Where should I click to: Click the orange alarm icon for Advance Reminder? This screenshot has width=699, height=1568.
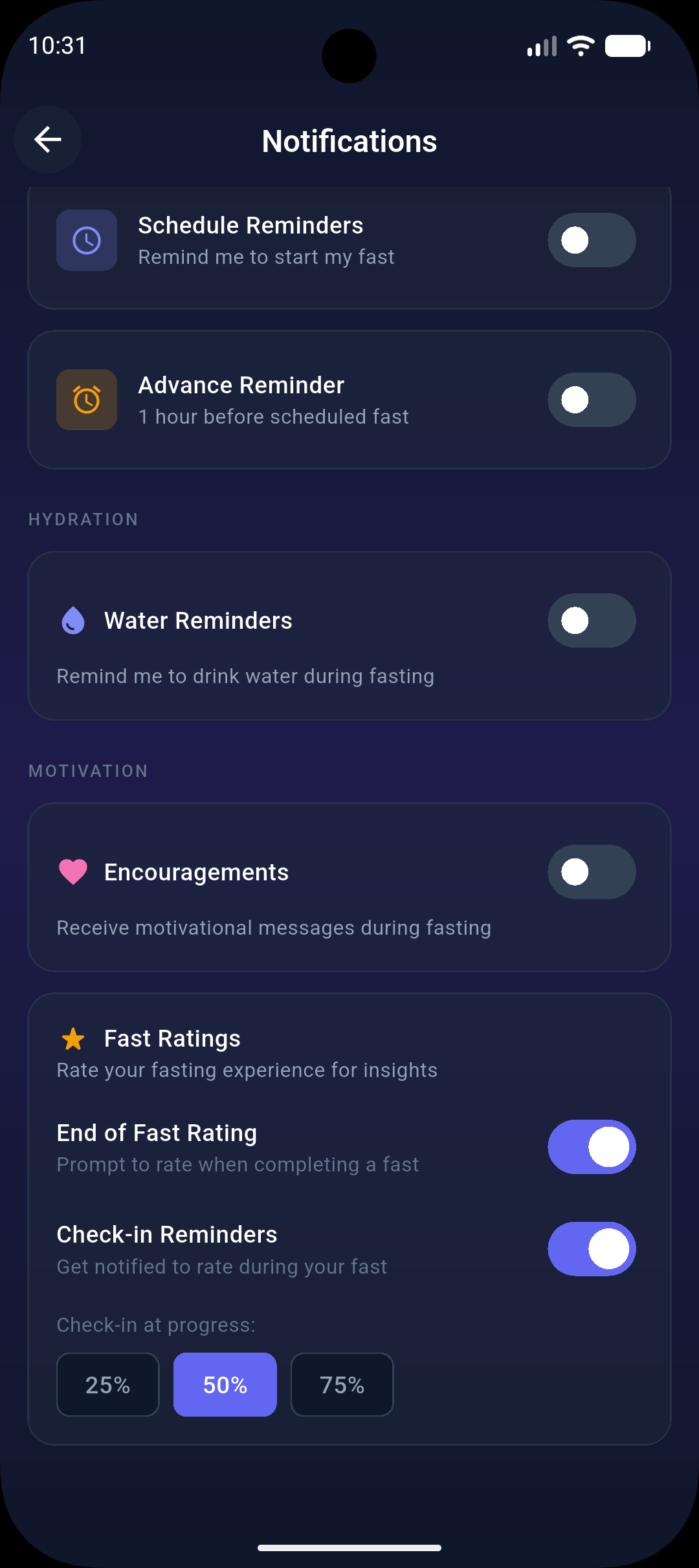coord(86,400)
